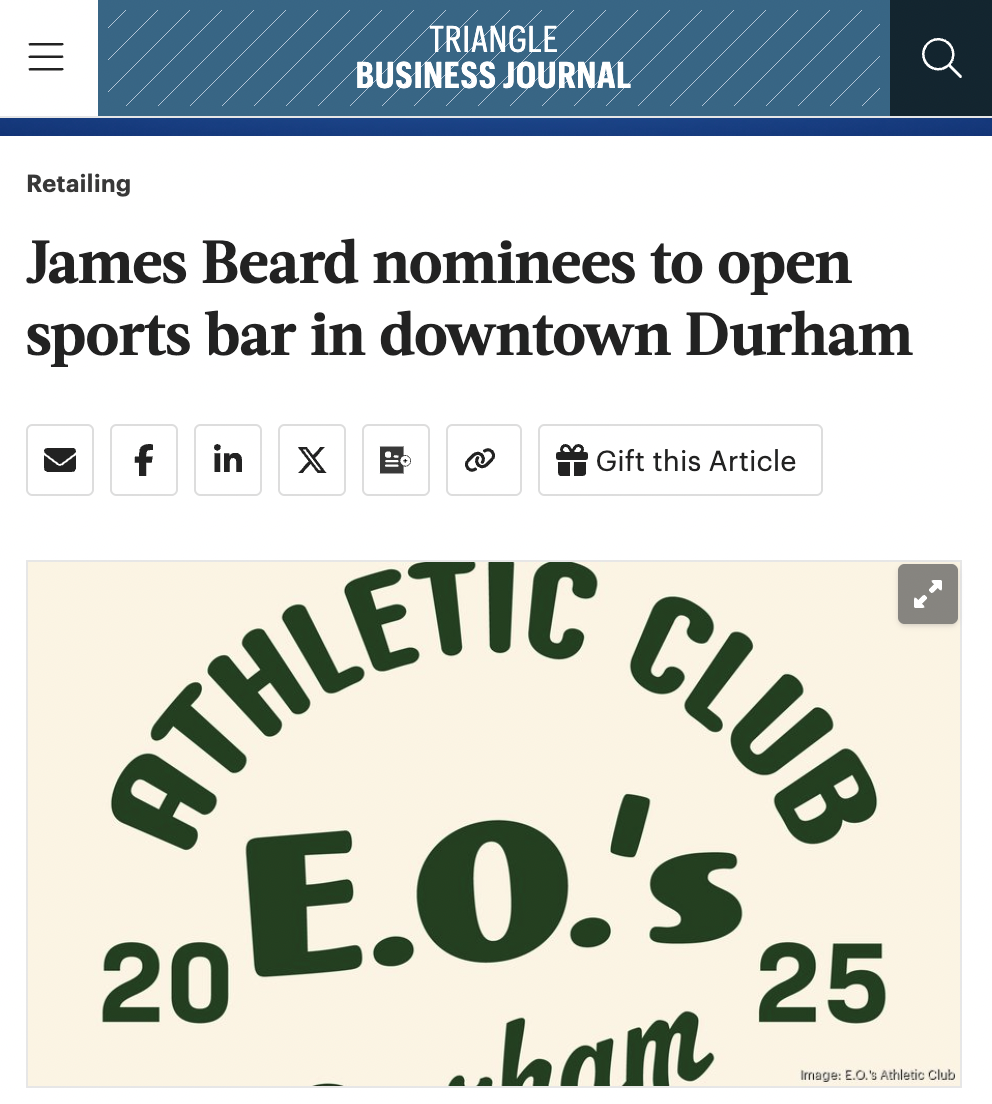The image size is (992, 1104).
Task: Open the hamburger navigation menu
Action: pos(46,57)
